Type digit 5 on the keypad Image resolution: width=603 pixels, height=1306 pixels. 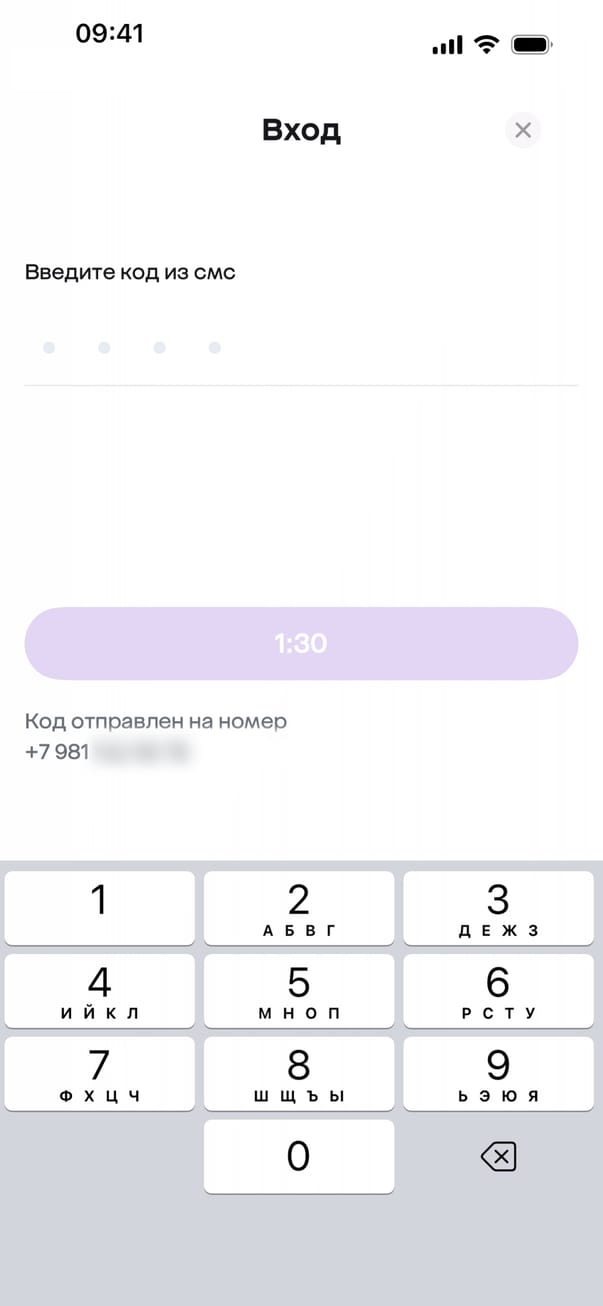(x=299, y=991)
